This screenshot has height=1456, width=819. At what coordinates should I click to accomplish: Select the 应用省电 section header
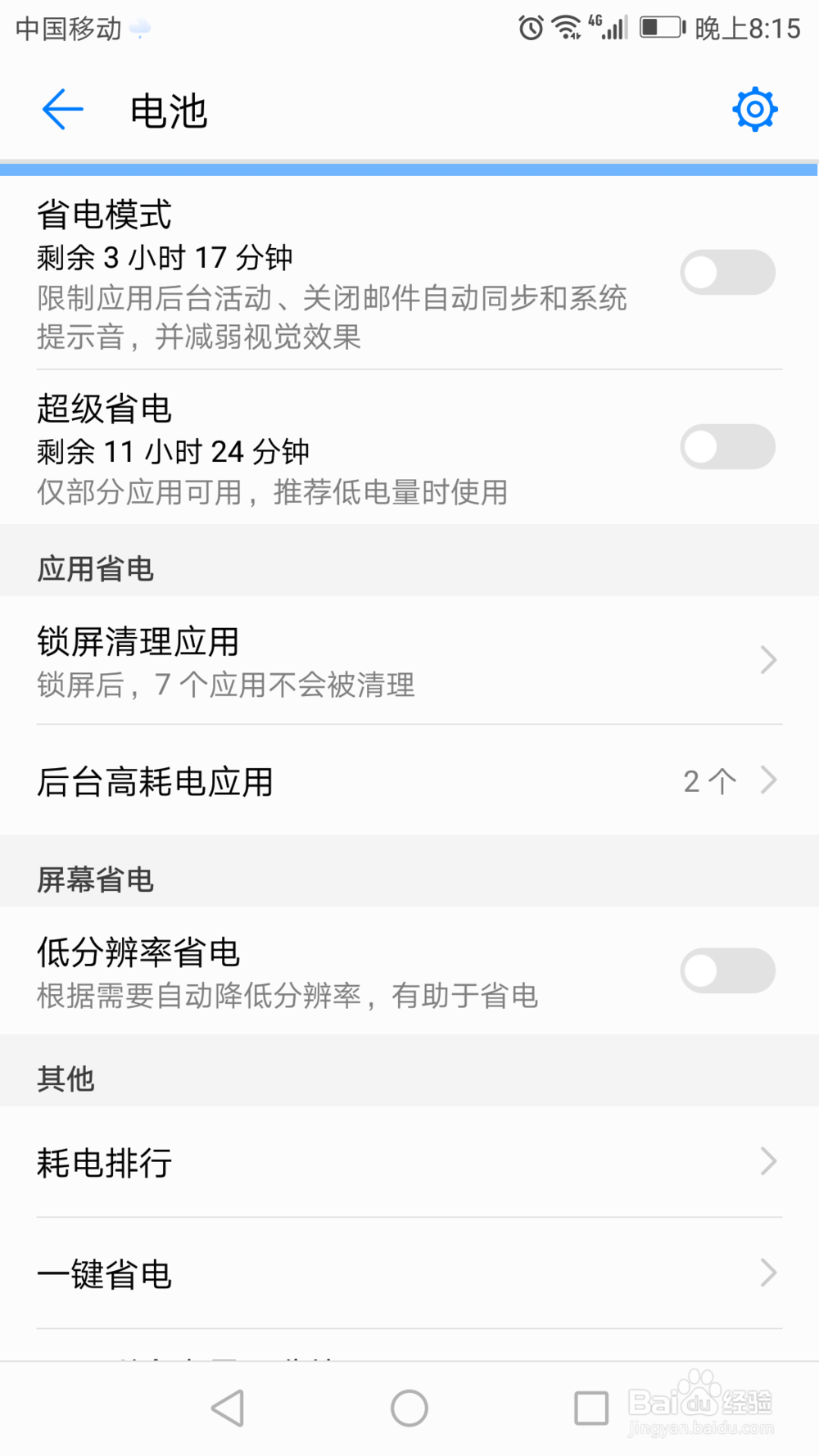point(94,567)
